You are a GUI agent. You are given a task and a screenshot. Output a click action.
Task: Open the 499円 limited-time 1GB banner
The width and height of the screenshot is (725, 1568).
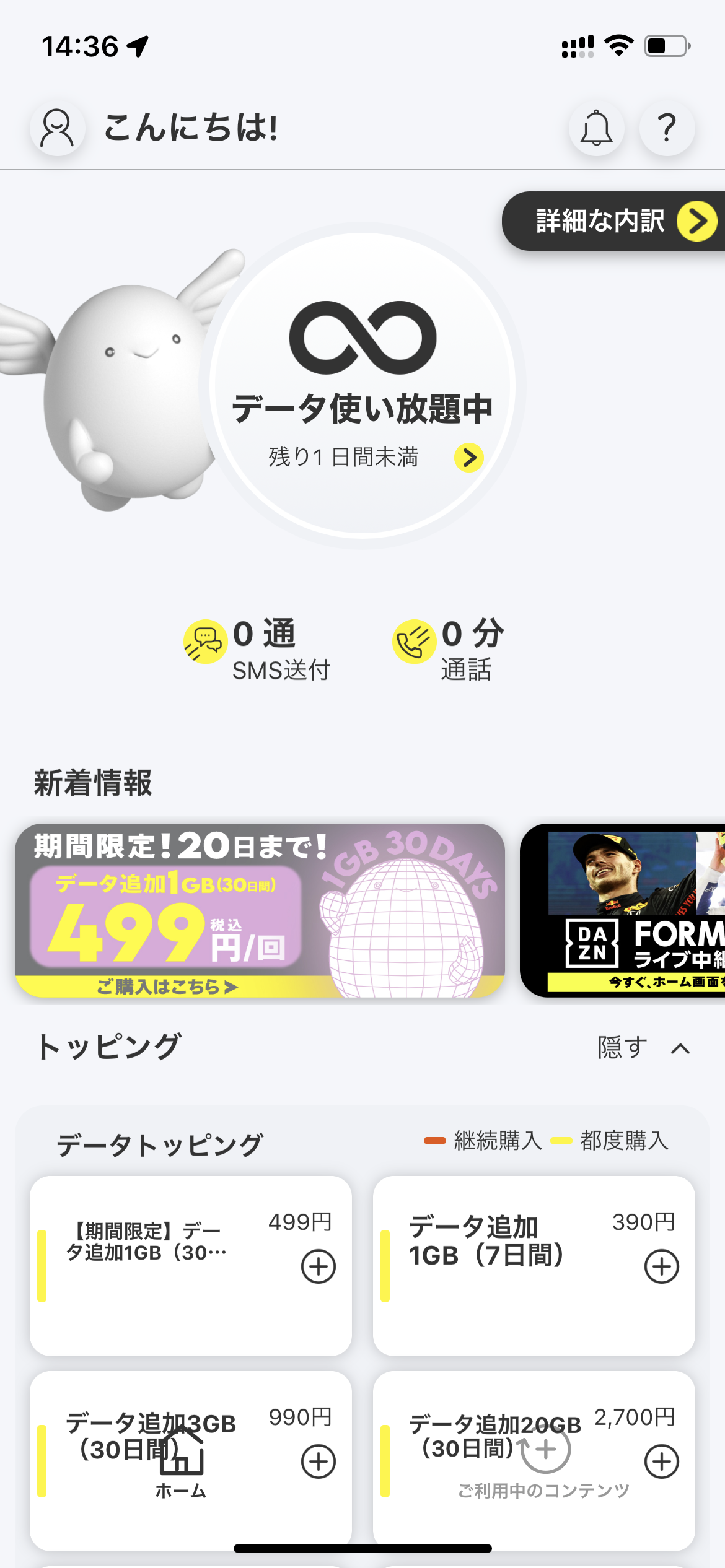coord(260,910)
